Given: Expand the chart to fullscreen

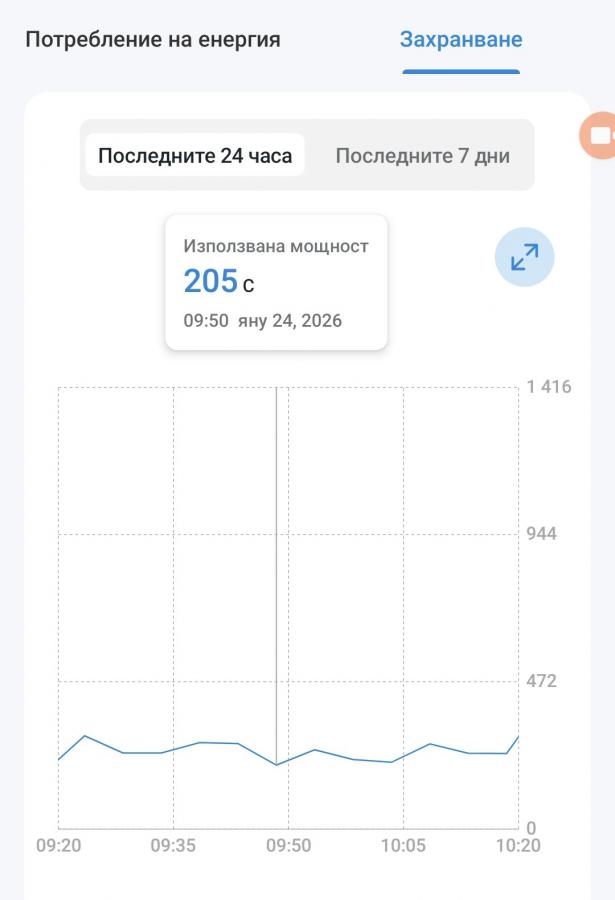Looking at the screenshot, I should 524,258.
